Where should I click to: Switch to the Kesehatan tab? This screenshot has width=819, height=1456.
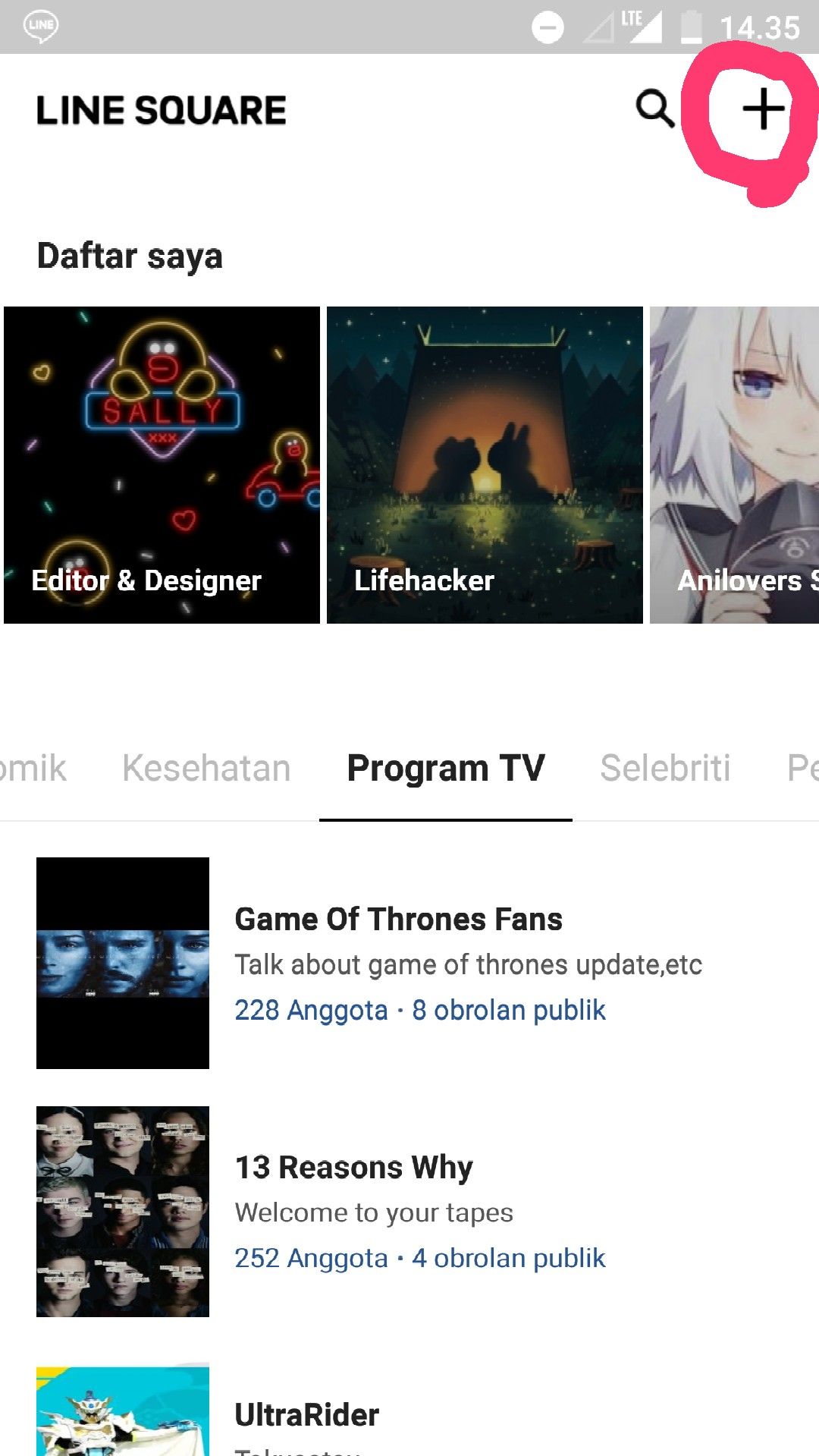[206, 768]
